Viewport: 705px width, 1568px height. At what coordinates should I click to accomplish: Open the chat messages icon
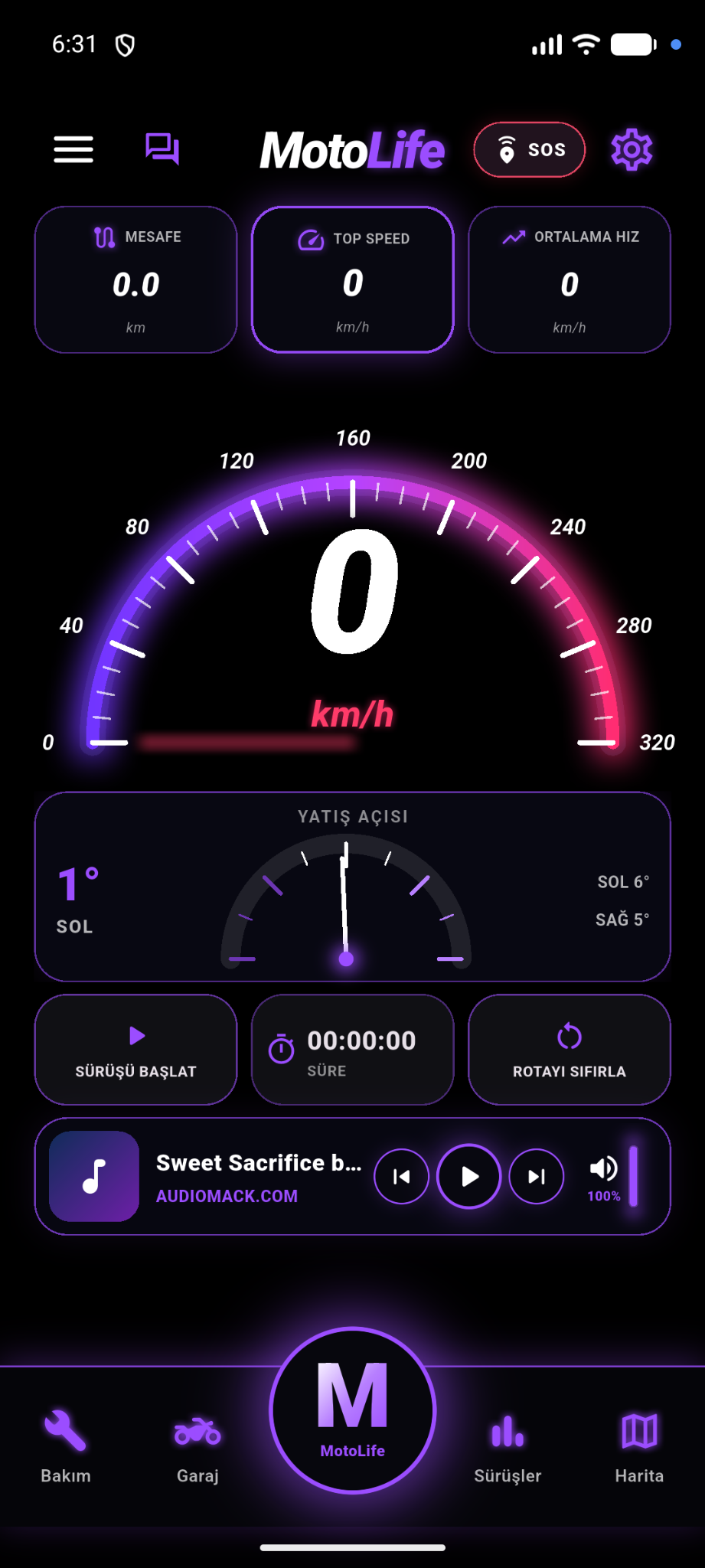pyautogui.click(x=162, y=149)
